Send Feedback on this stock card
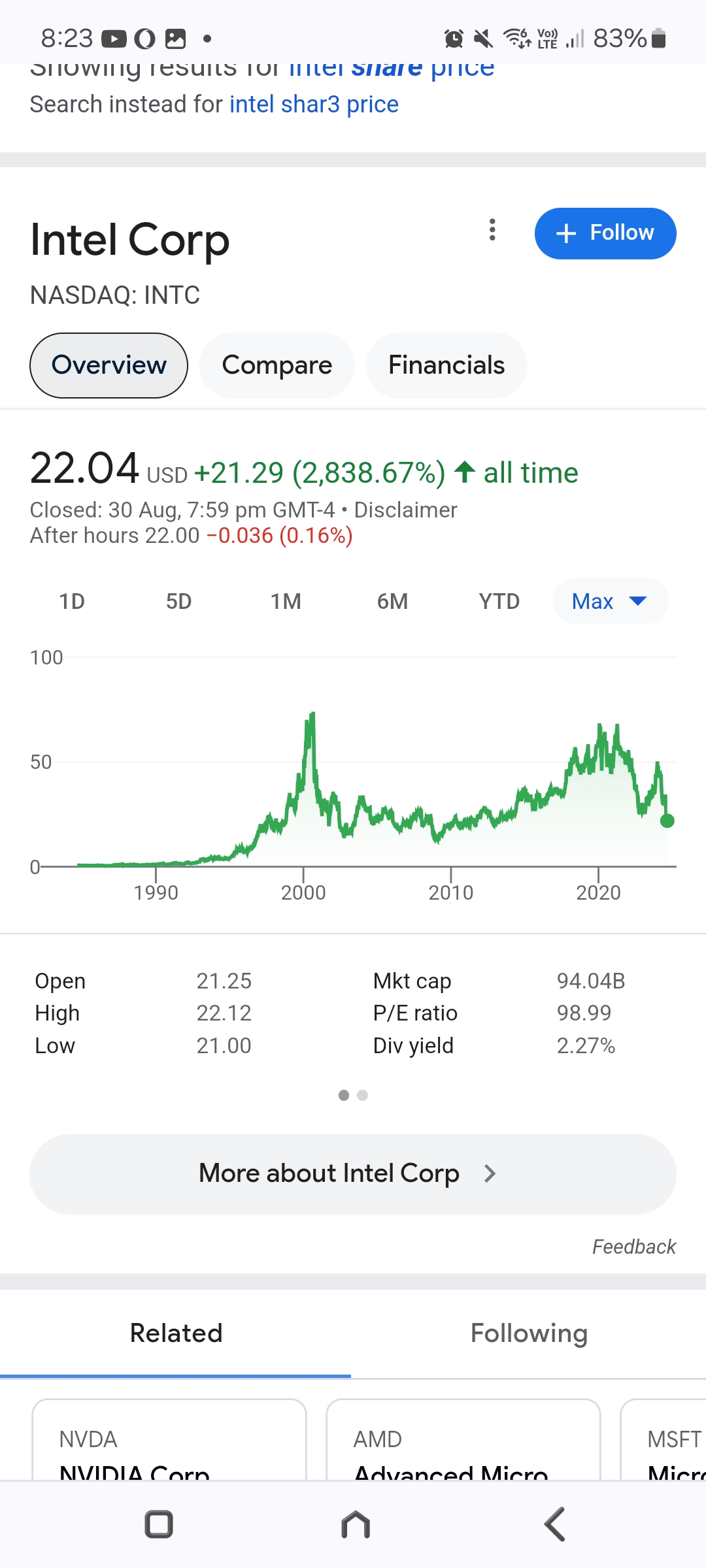Screen dimensions: 706x1568 point(633,1247)
